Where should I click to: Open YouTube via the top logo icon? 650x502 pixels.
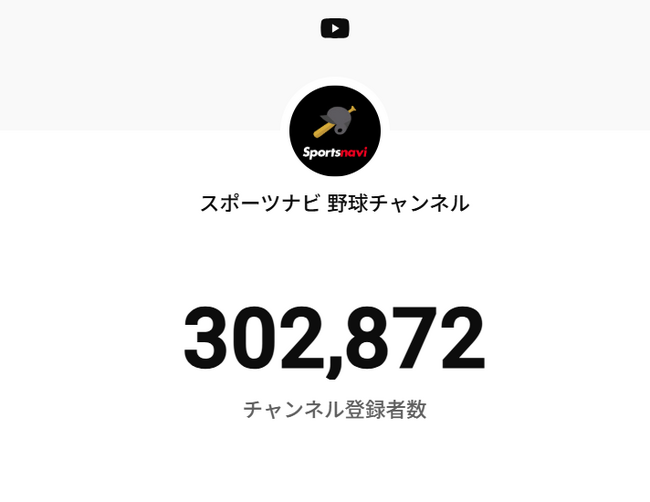point(335,29)
